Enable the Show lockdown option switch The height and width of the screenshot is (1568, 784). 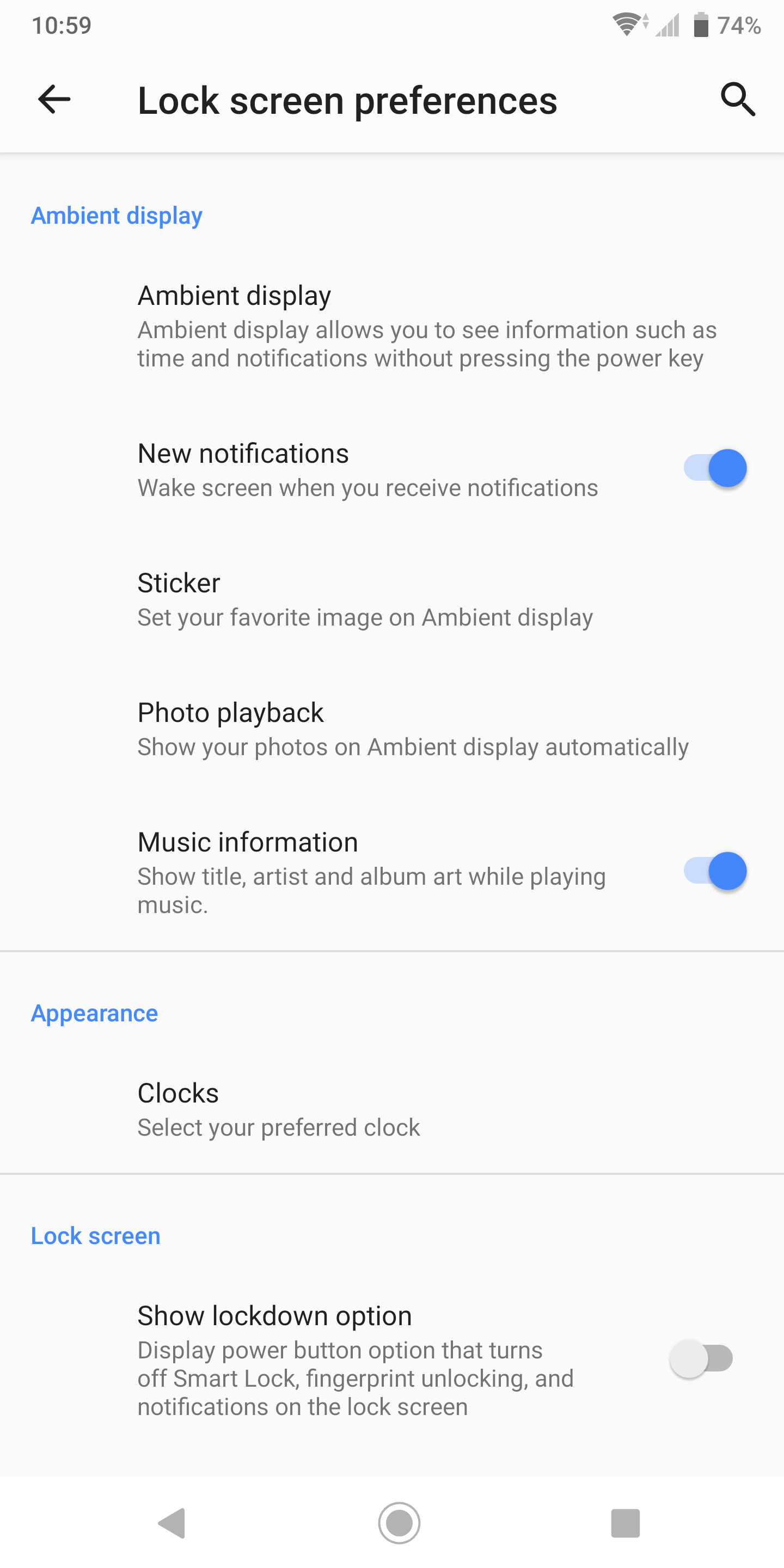click(x=701, y=1358)
